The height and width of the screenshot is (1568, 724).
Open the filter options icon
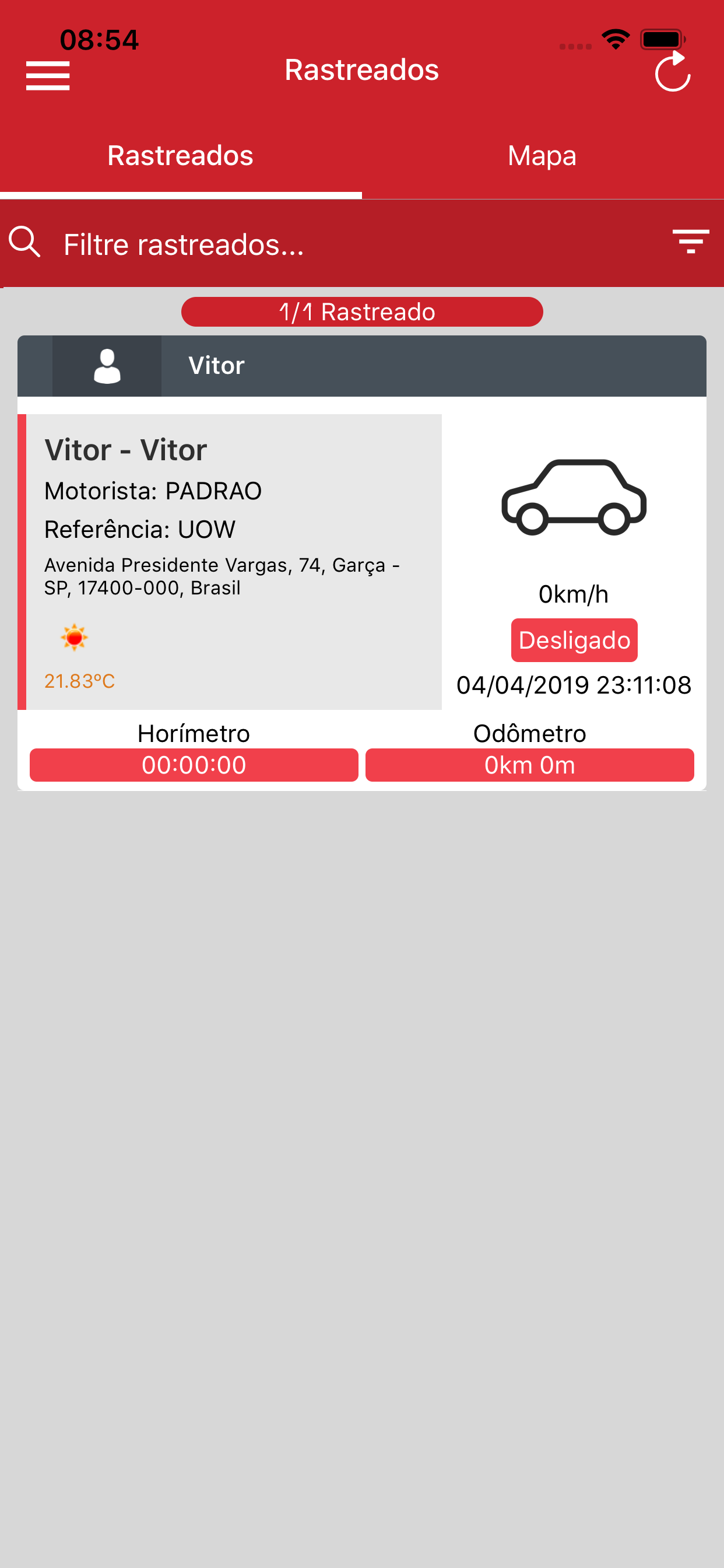pos(691,242)
